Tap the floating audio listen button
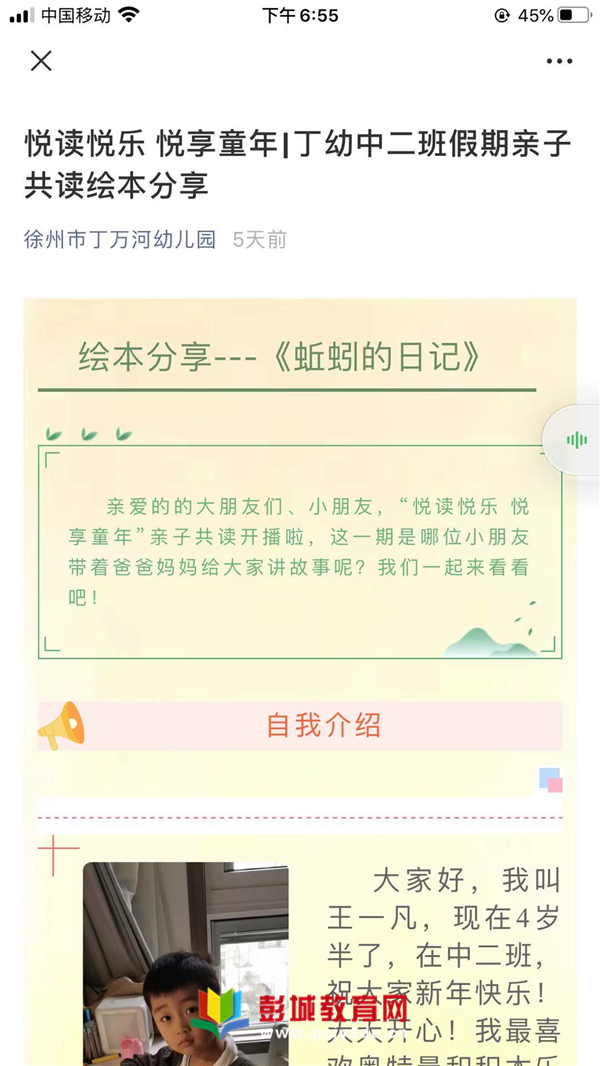This screenshot has width=600, height=1066. point(576,440)
